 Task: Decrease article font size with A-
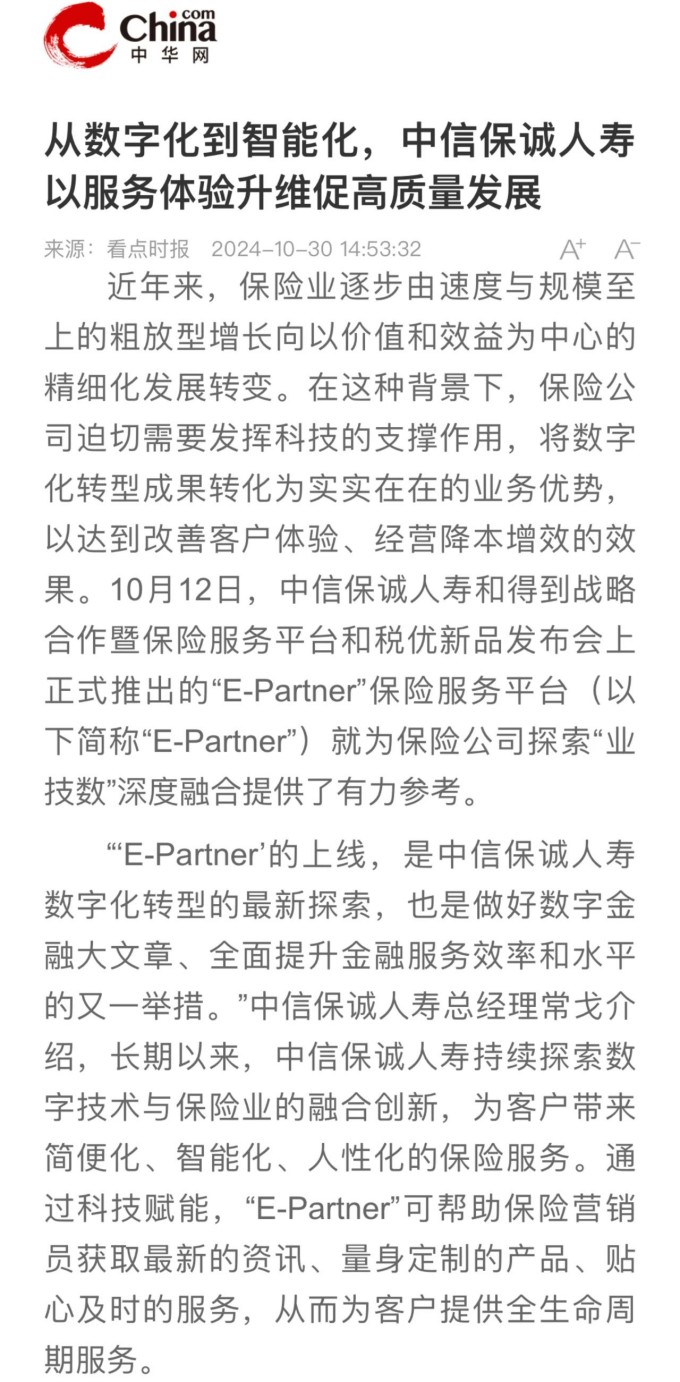click(626, 249)
